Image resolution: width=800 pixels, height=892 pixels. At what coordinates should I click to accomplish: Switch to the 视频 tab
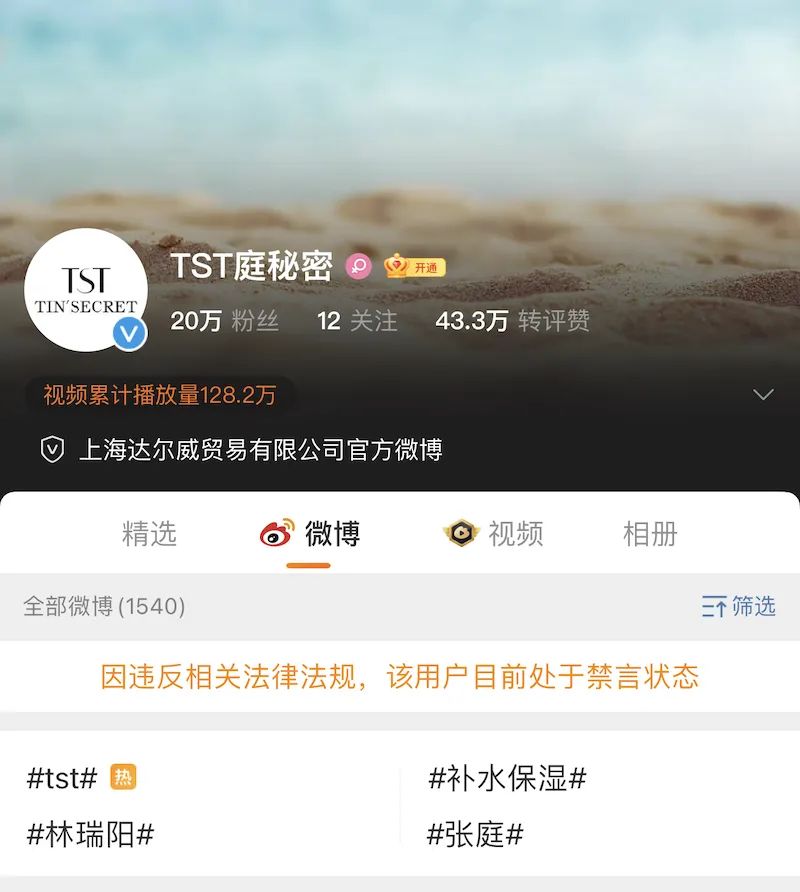[x=494, y=534]
